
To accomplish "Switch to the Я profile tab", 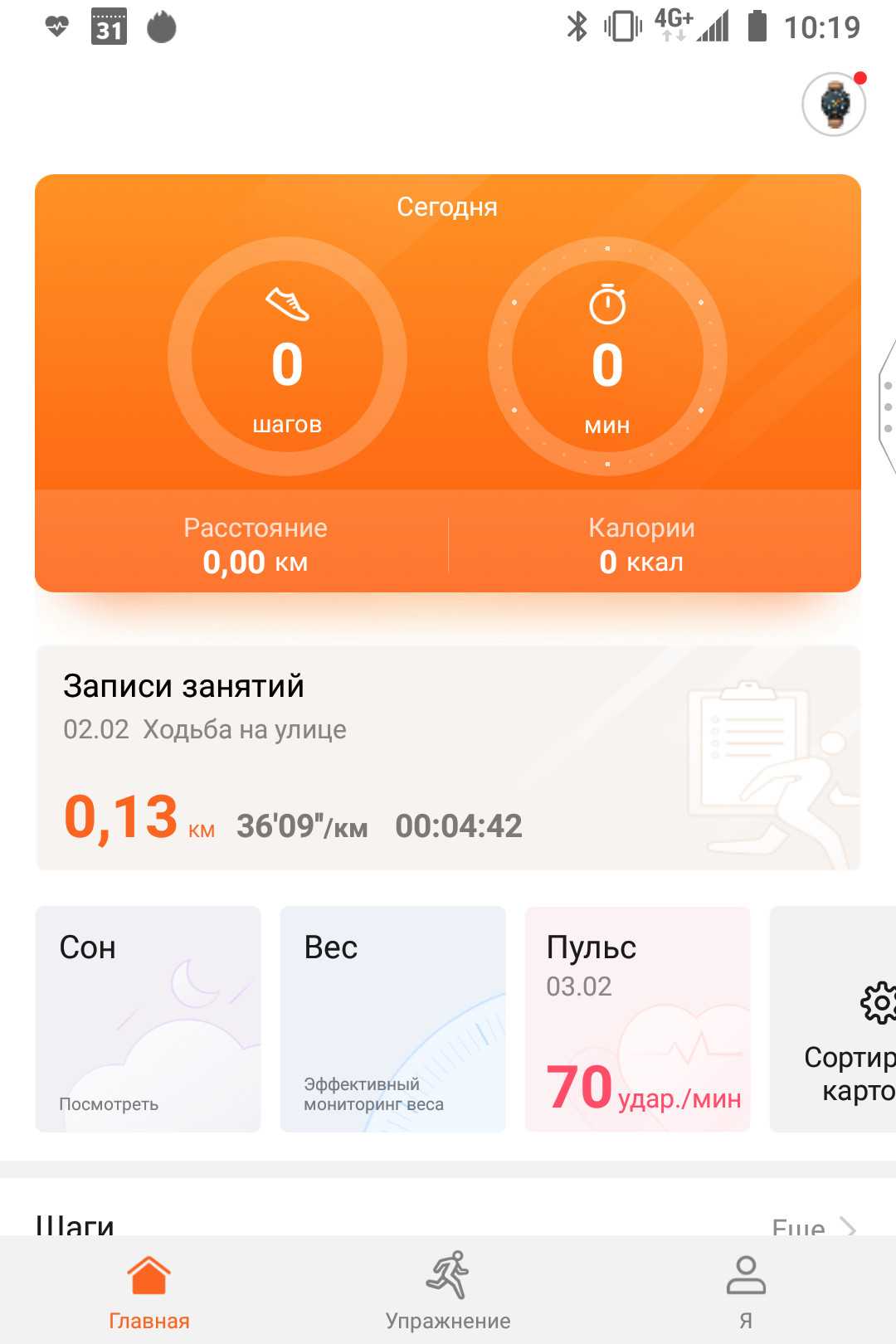I will tap(745, 1291).
